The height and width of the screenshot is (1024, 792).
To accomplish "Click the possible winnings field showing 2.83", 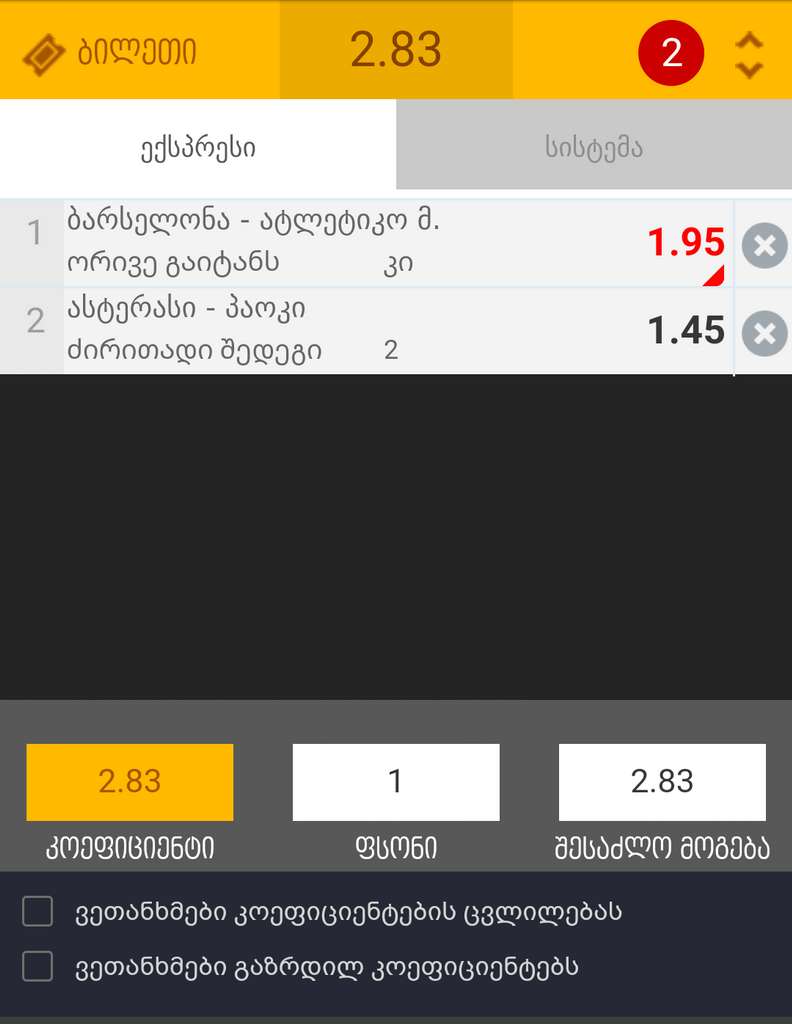I will (x=662, y=782).
